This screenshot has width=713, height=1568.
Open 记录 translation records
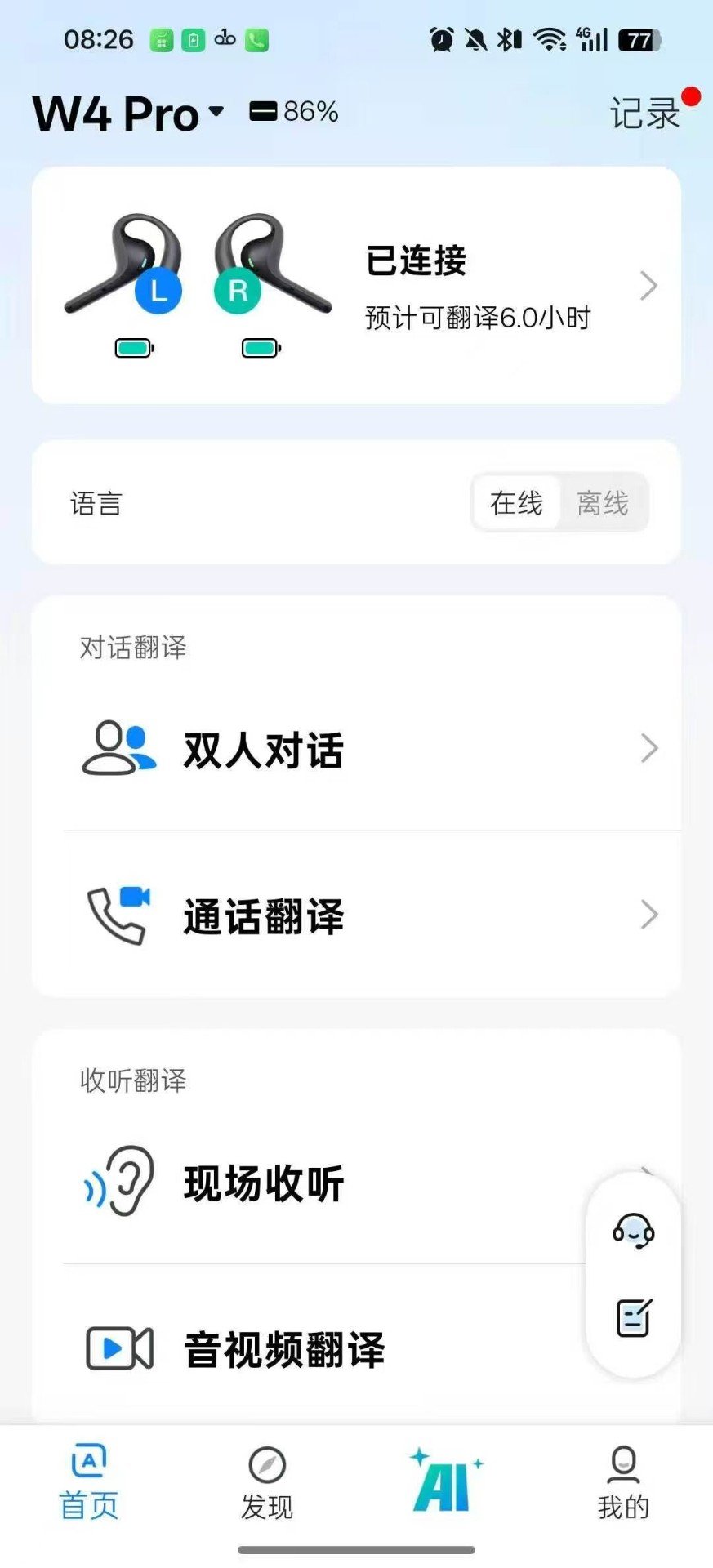point(645,114)
